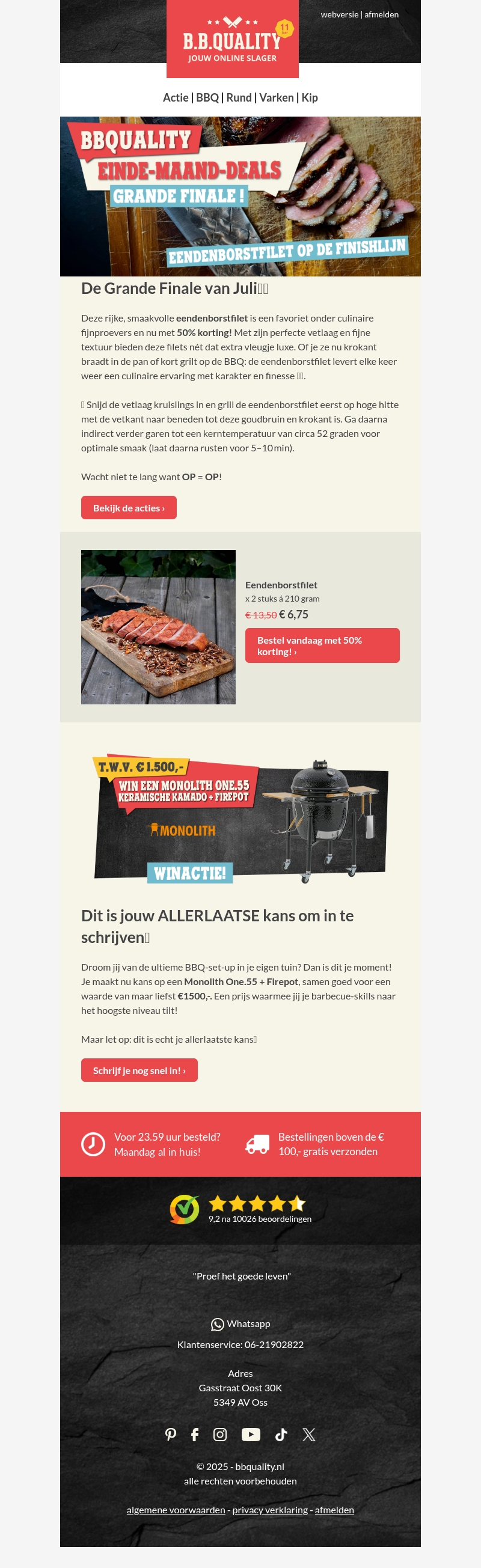Select the Varken category link
Screen dimensions: 481x1568
point(277,97)
